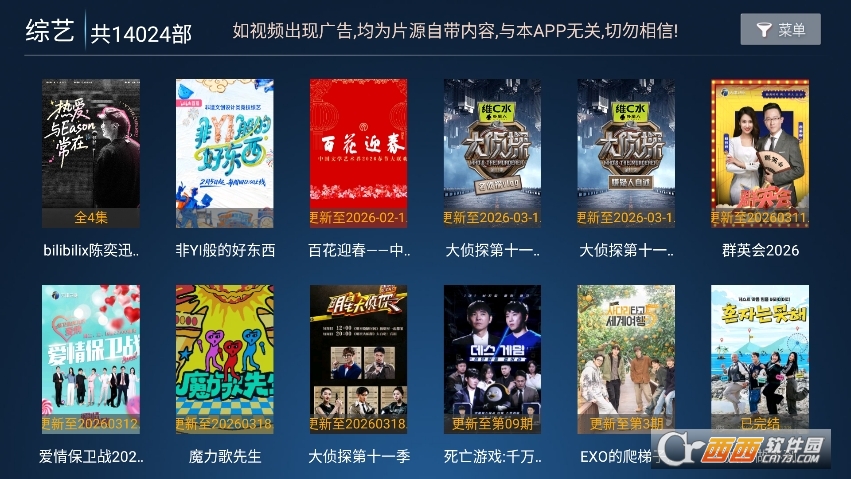The image size is (851, 479).
Task: View EXO的爬梯 show
Action: (626, 360)
